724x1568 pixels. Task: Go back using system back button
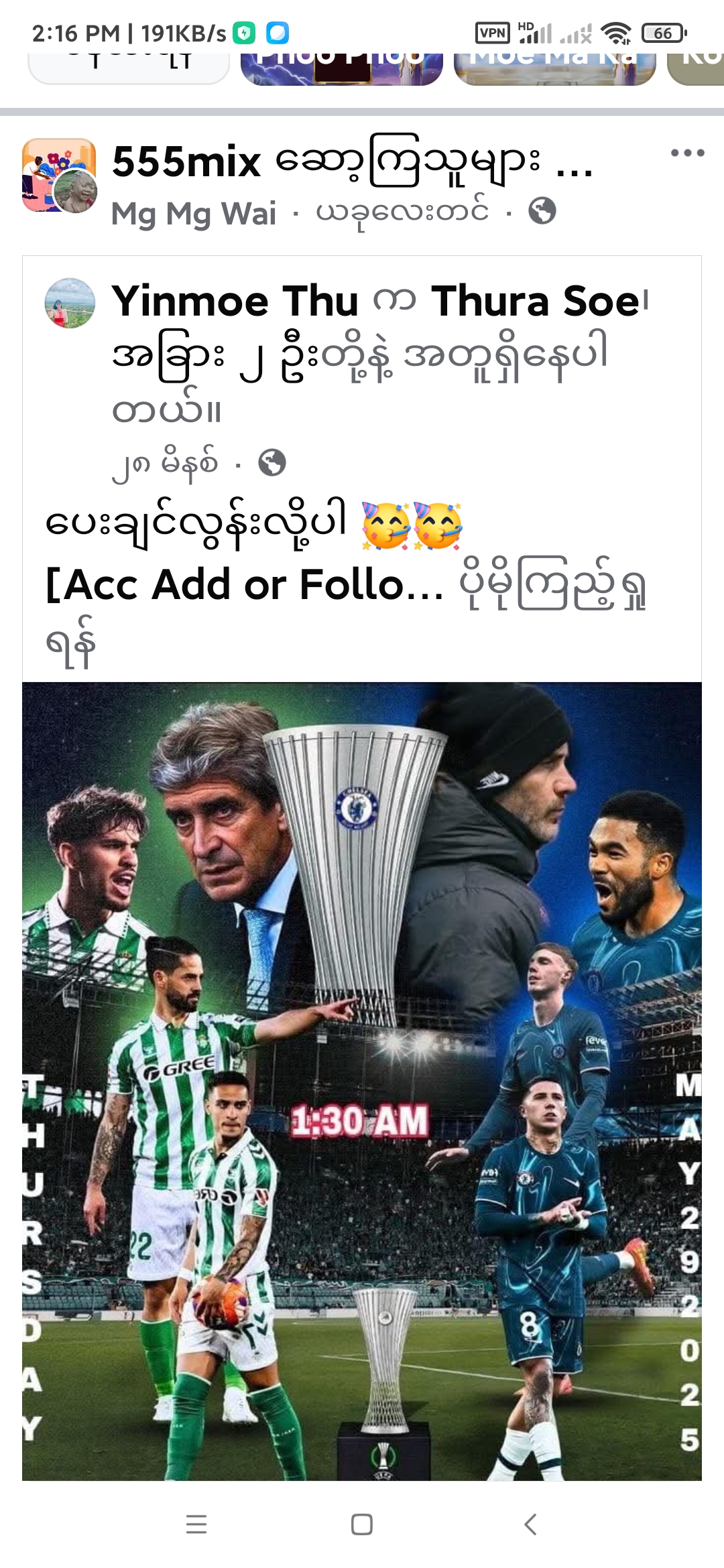pos(530,1524)
